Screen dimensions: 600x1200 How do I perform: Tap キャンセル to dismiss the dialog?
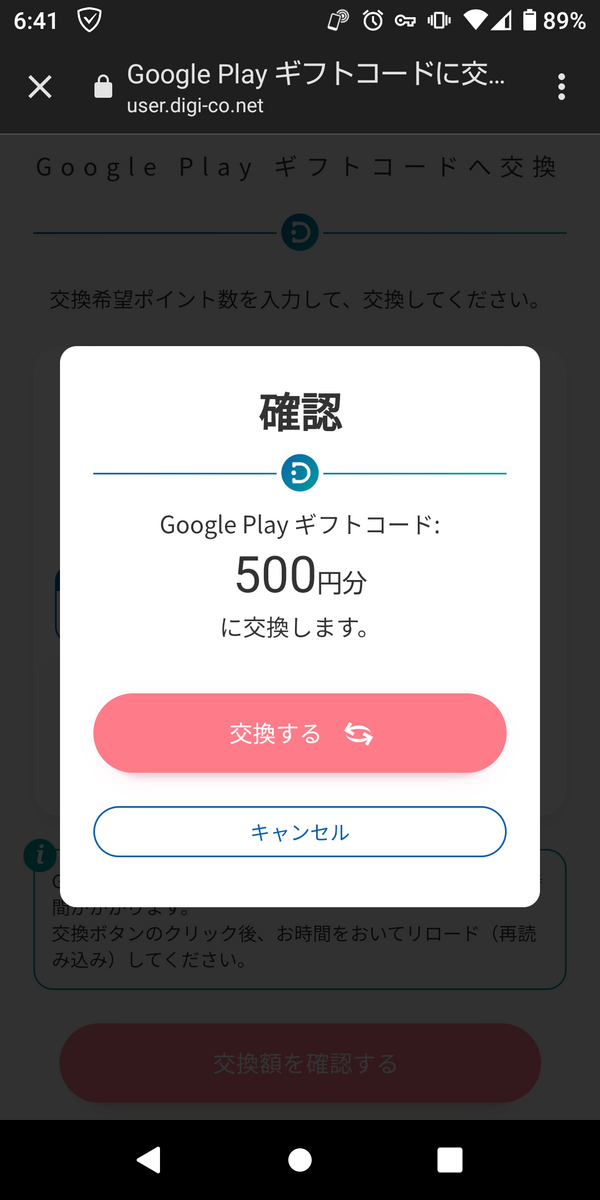[x=300, y=832]
